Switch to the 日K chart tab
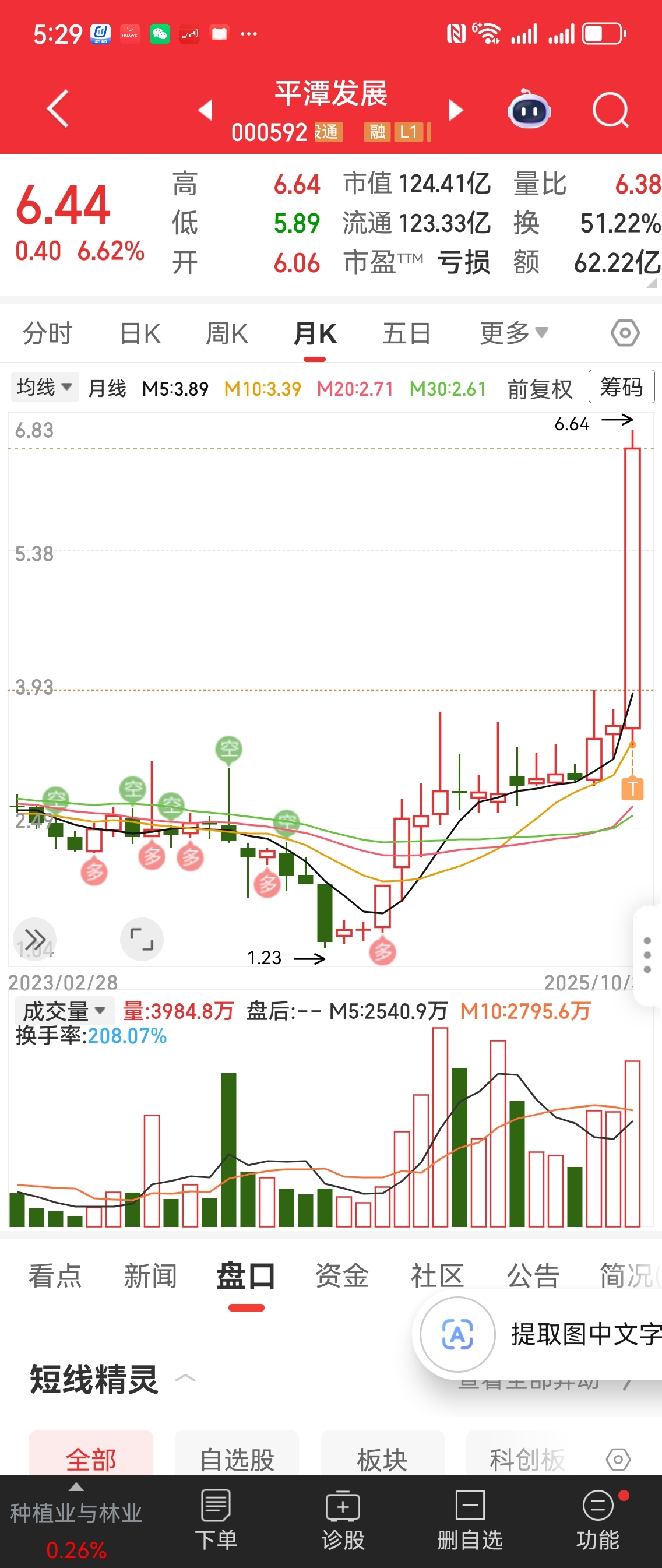This screenshot has width=662, height=1568. pos(140,333)
